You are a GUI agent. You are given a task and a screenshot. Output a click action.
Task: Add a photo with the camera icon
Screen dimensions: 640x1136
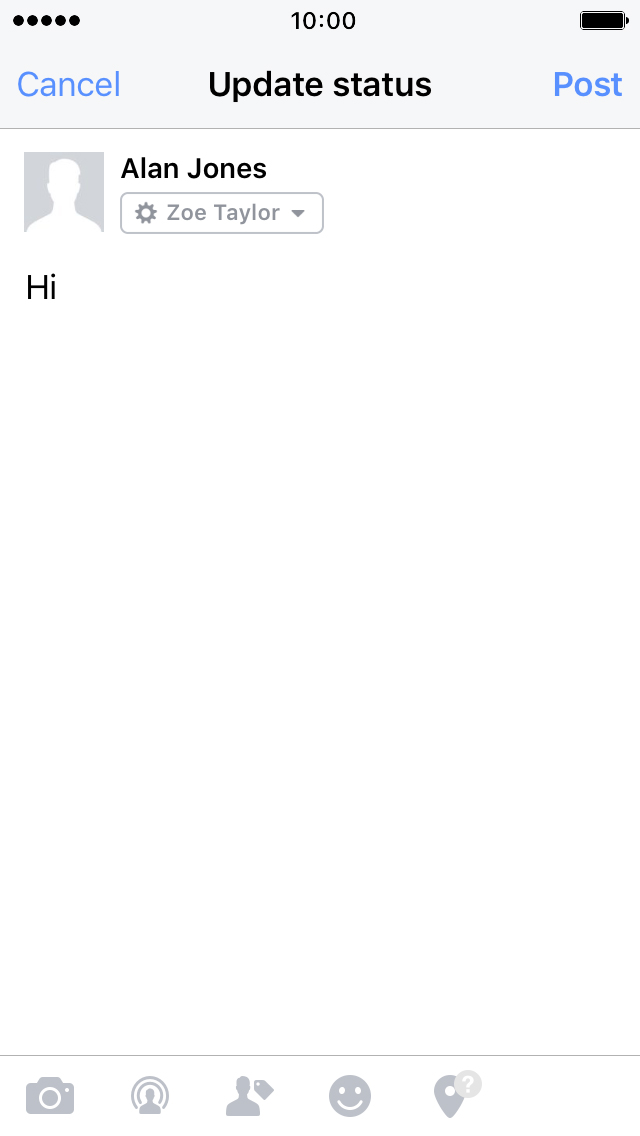coord(50,1095)
